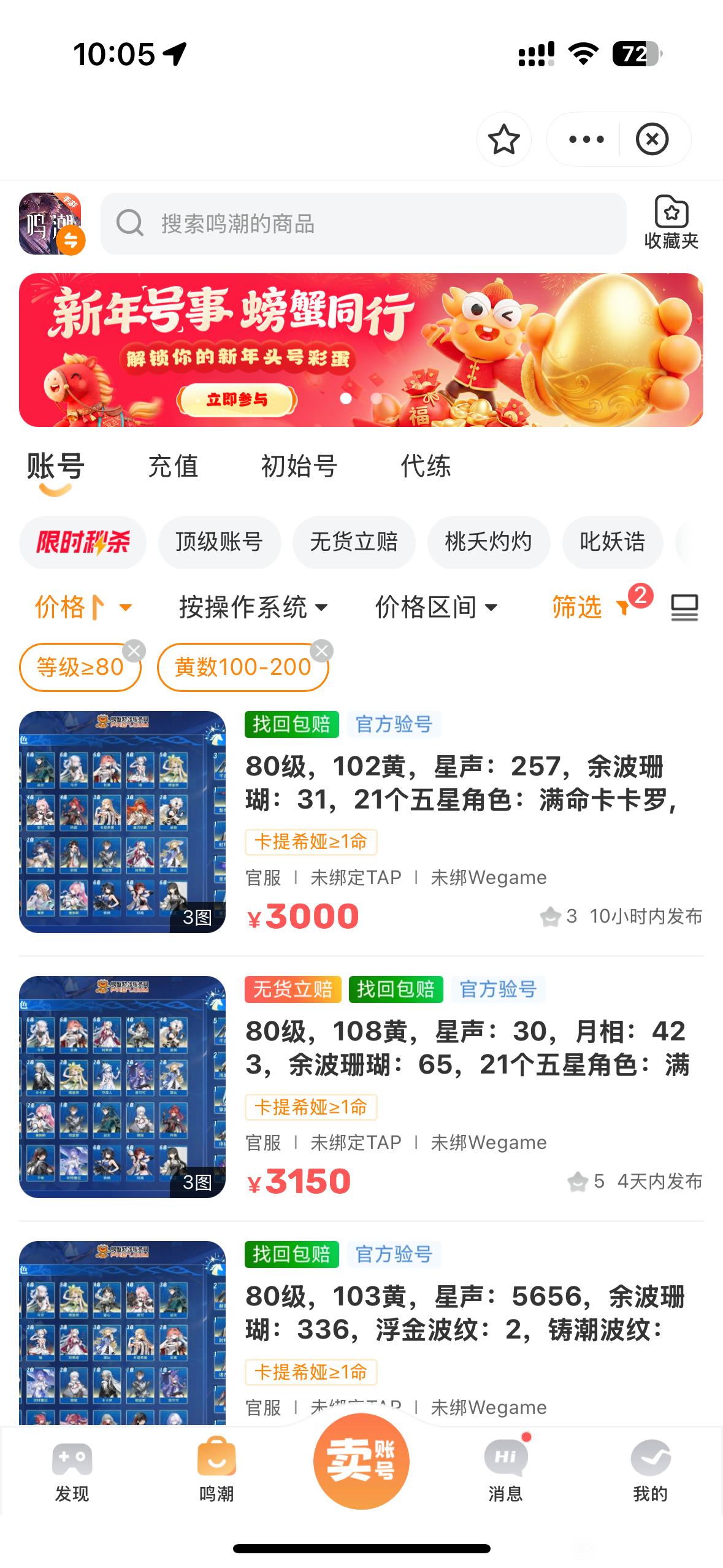723x1568 pixels.
Task: Remove the 等级≥80 filter
Action: coord(134,651)
